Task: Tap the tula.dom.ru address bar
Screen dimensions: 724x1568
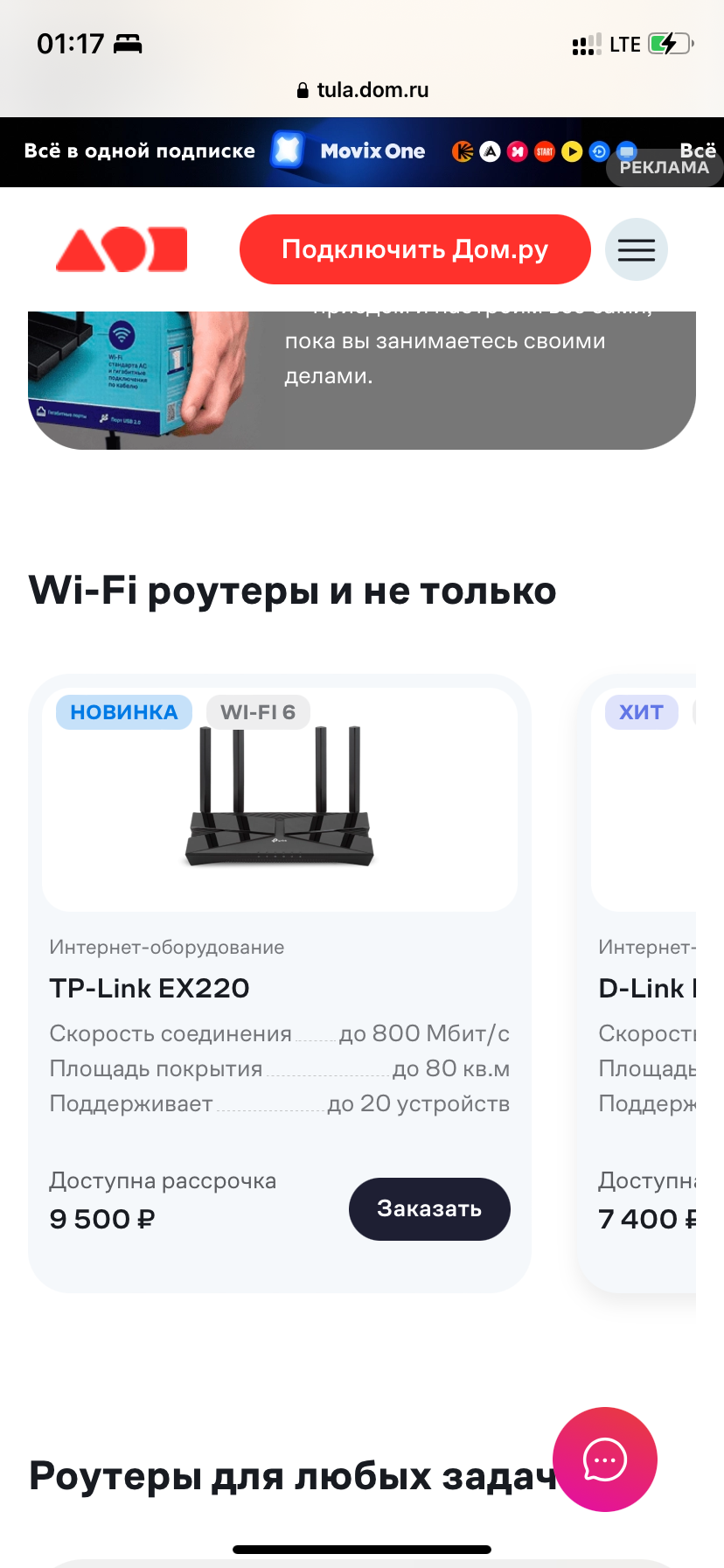Action: coord(362,90)
